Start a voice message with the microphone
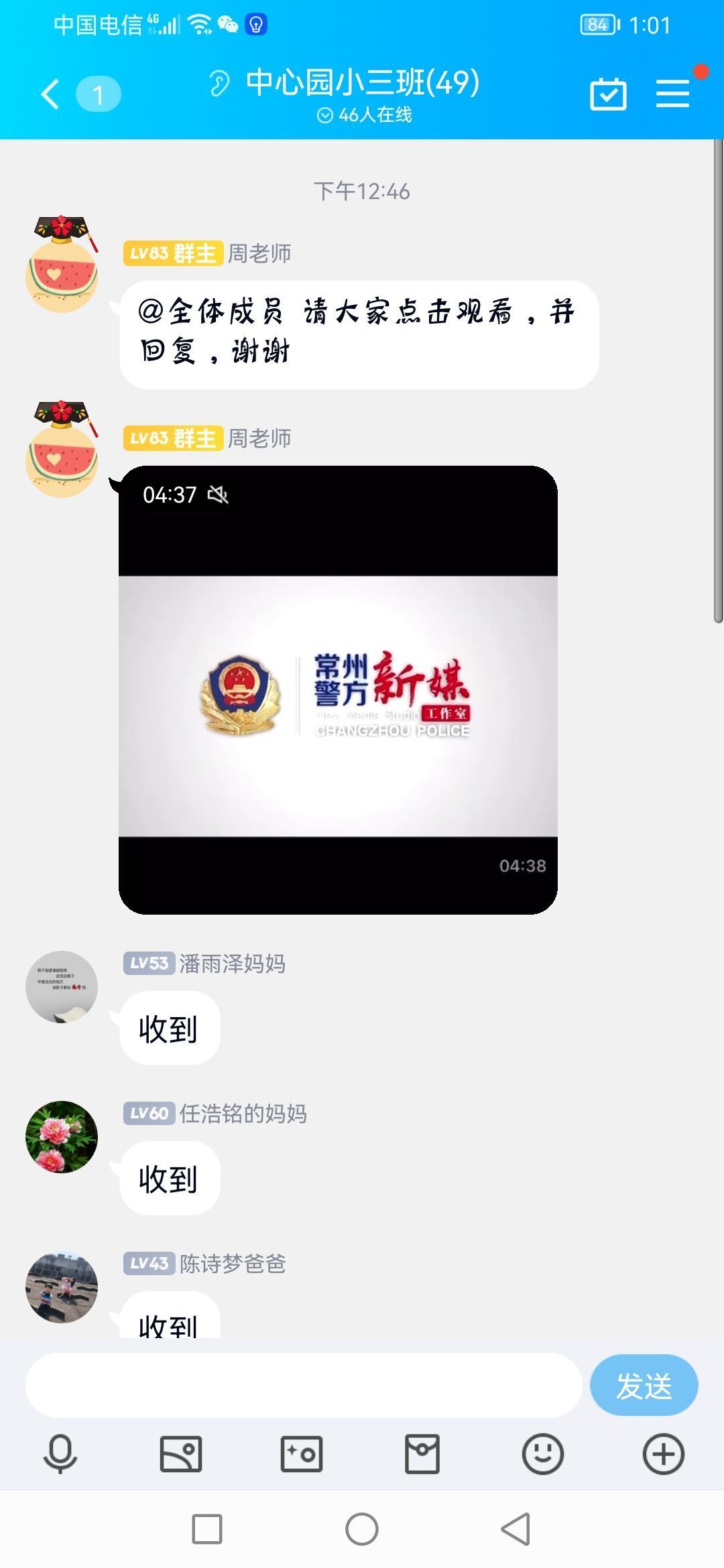The image size is (724, 1568). click(60, 1454)
